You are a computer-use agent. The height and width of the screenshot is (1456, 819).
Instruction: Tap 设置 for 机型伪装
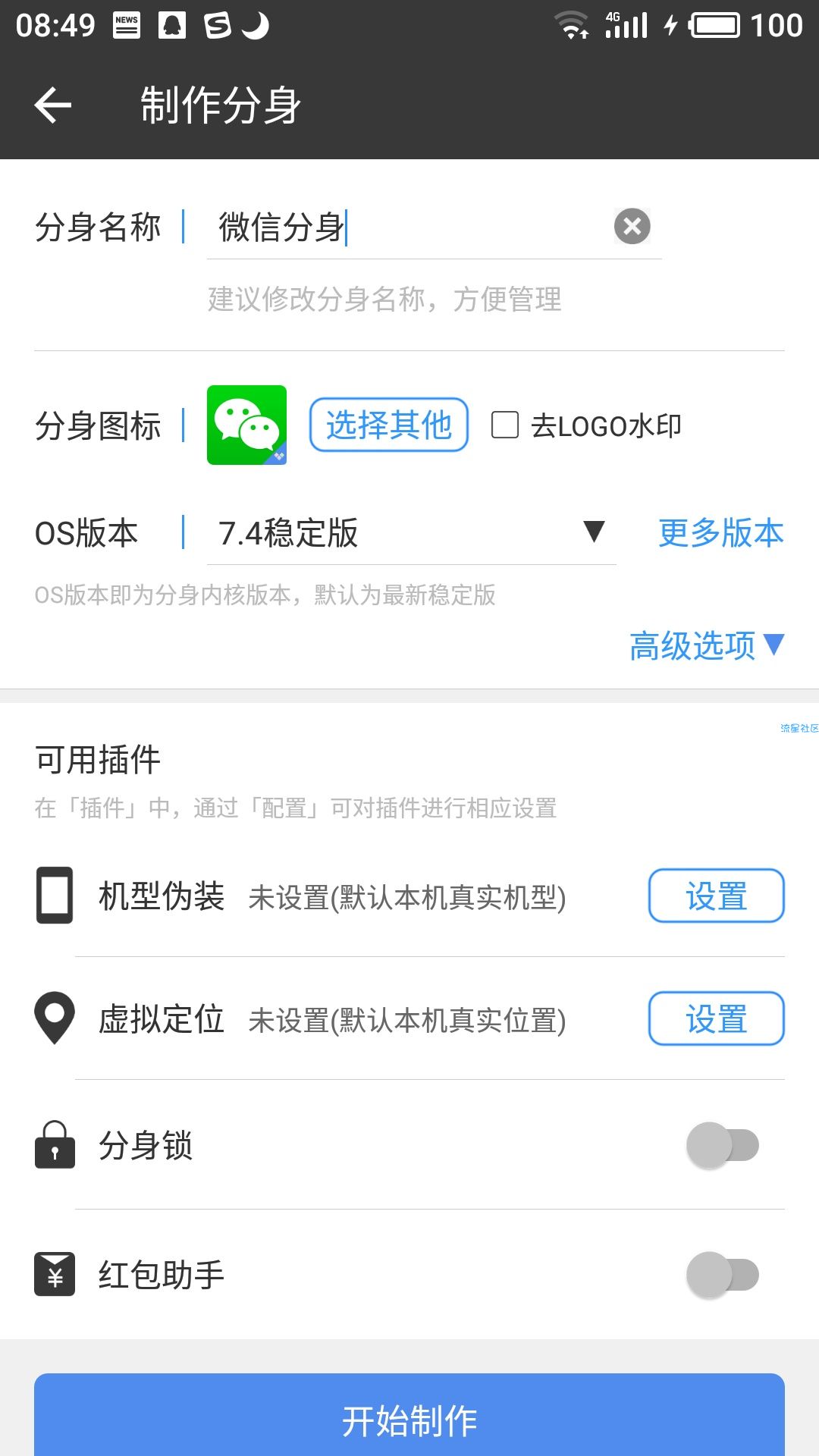click(x=716, y=896)
